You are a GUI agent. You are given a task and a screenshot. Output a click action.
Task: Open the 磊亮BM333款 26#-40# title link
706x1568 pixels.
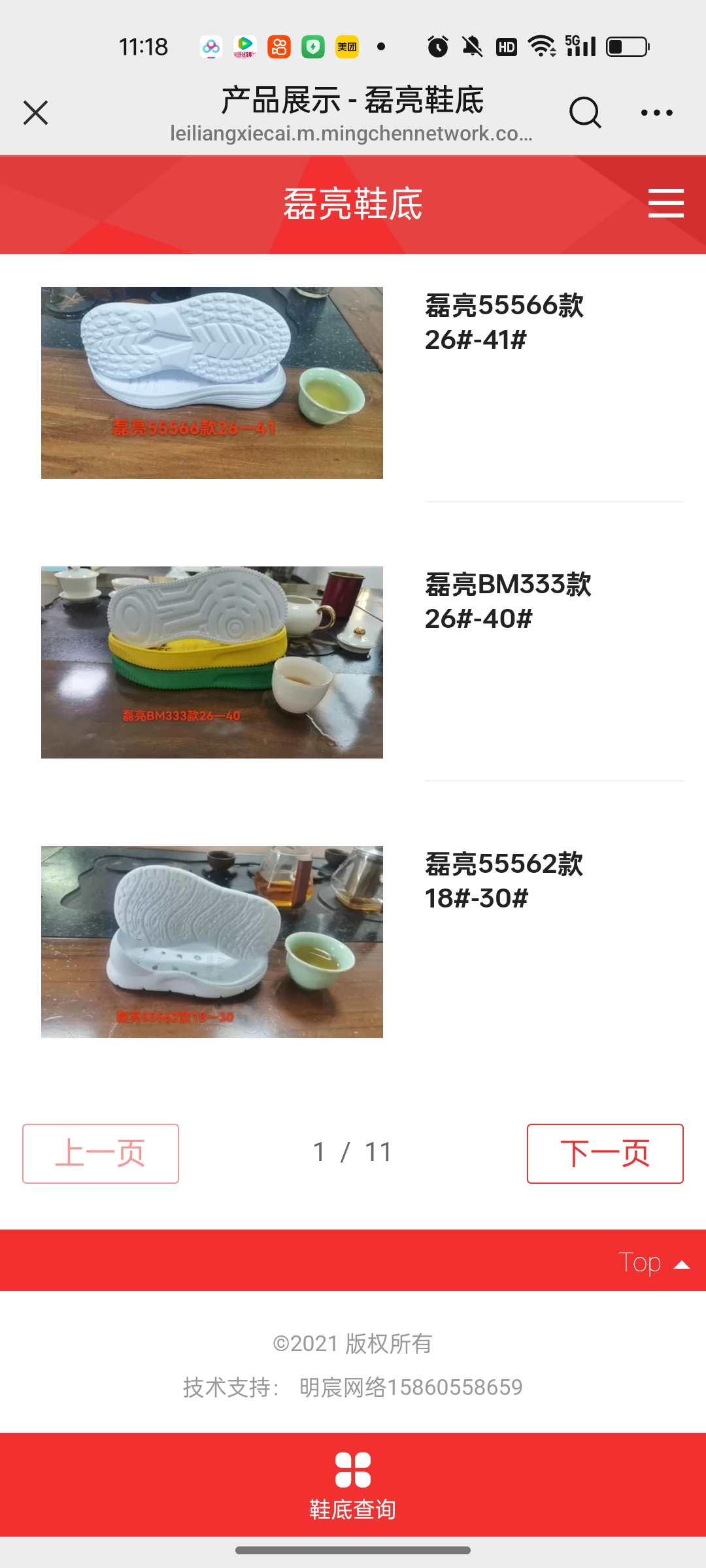coord(508,601)
